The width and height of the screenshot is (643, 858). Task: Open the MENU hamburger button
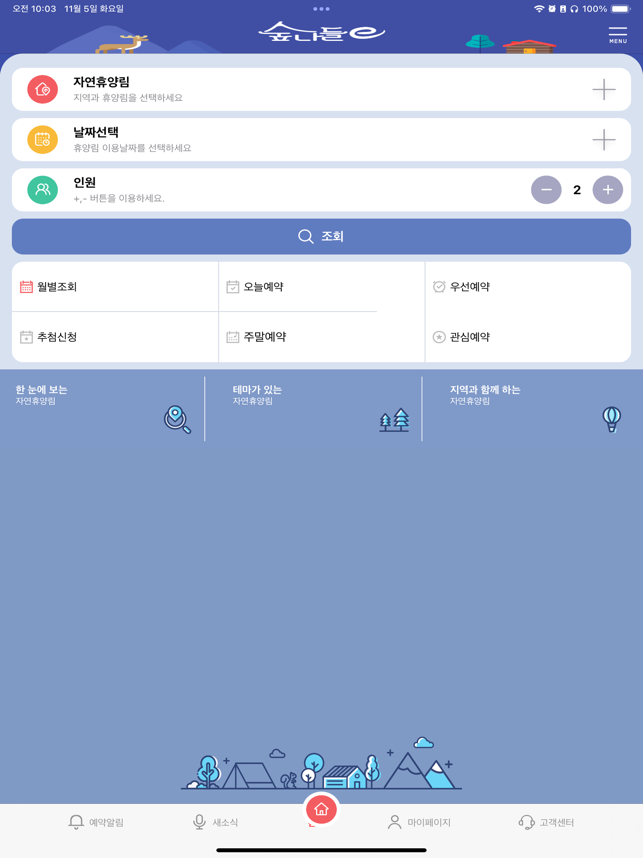click(618, 35)
